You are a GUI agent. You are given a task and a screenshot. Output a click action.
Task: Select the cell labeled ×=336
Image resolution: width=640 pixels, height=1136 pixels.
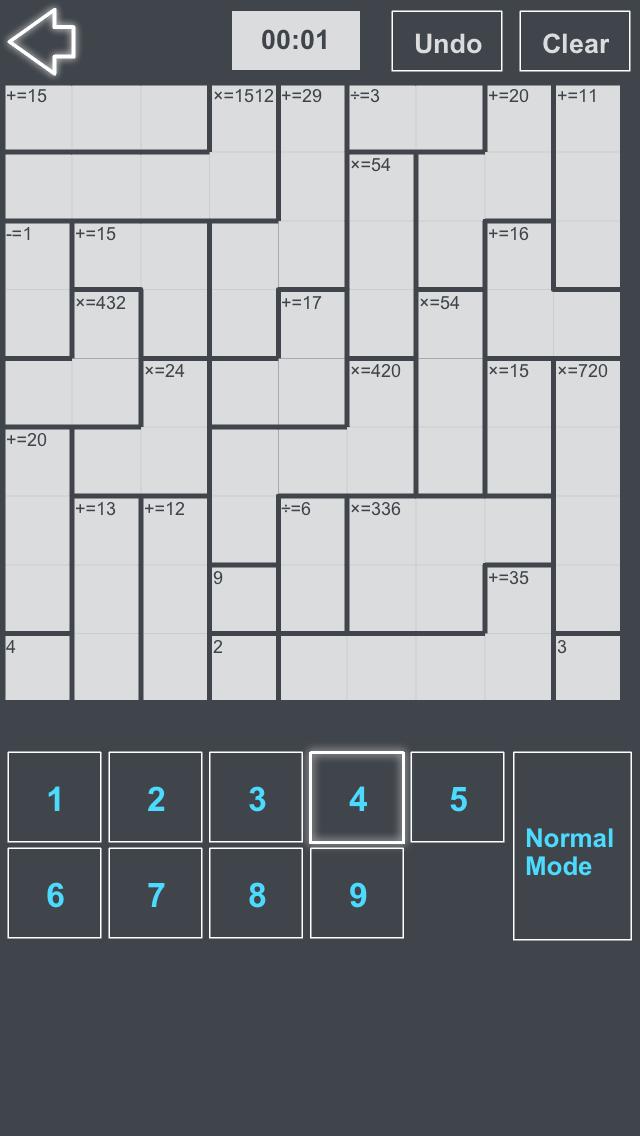(x=381, y=531)
